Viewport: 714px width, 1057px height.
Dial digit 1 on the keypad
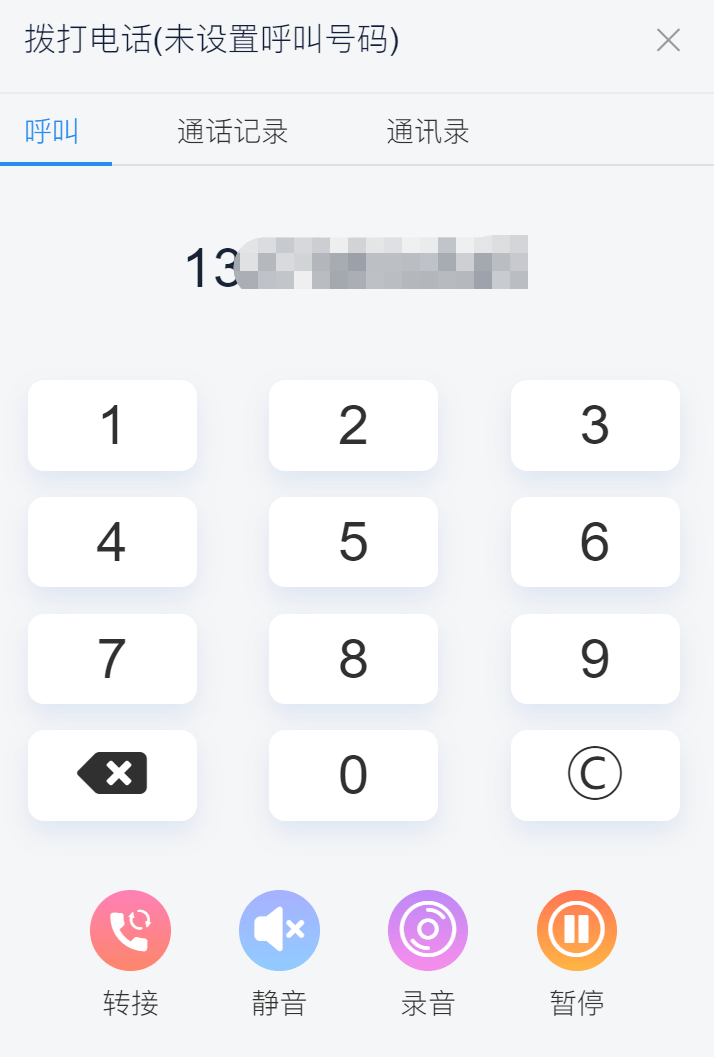click(x=112, y=425)
